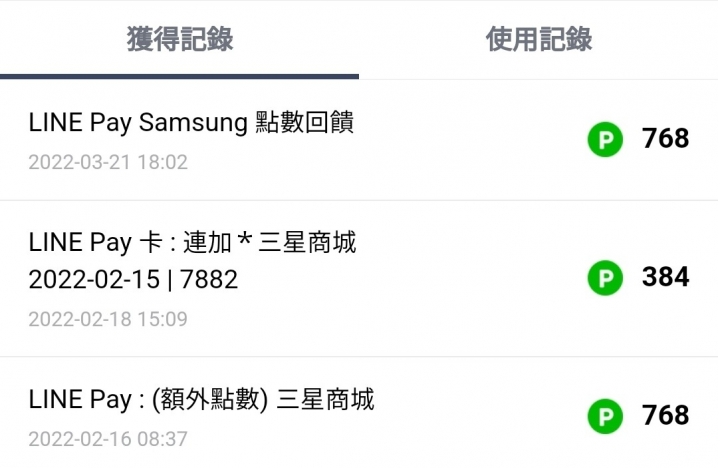Switch to the 使用記錄 tab
720x468 pixels.
pos(539,40)
